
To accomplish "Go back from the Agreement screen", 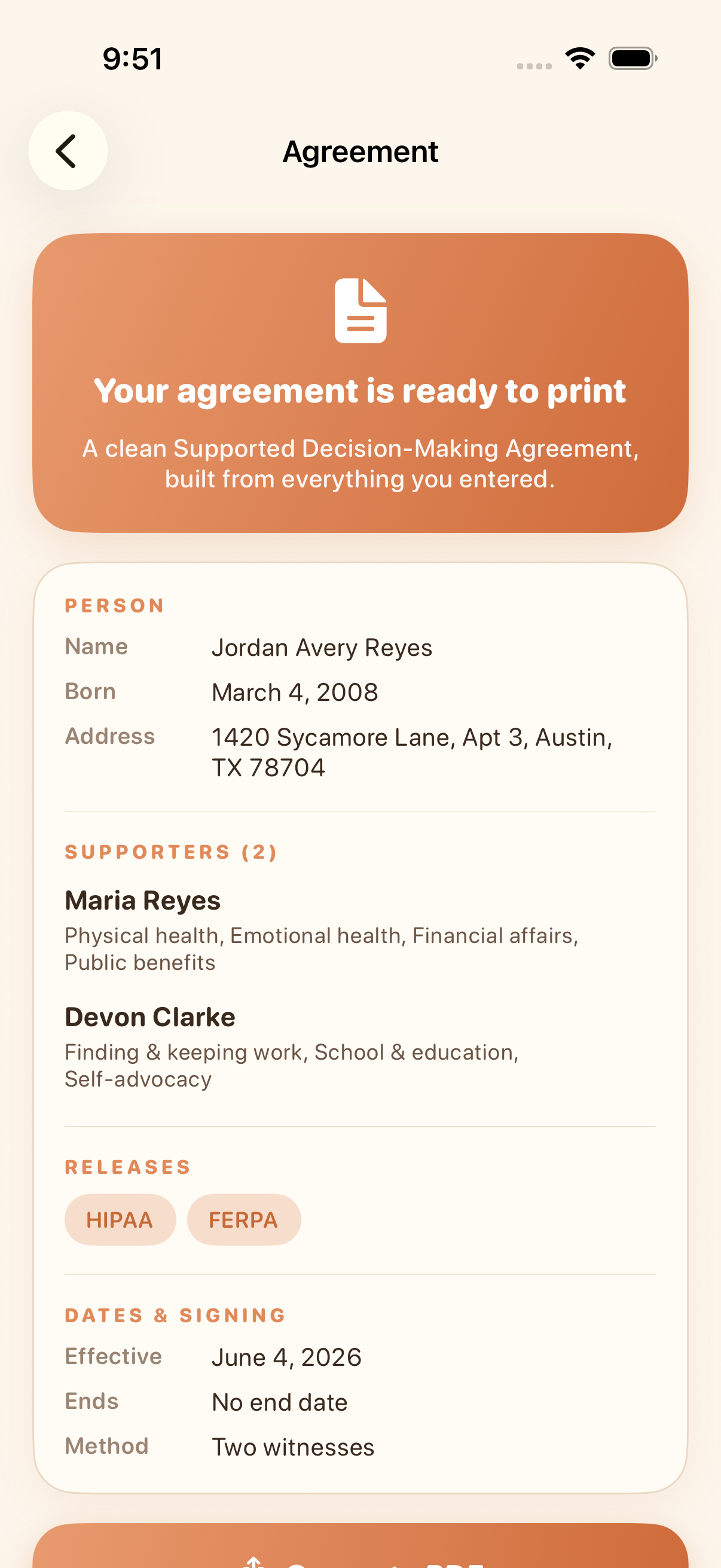I will tap(68, 151).
